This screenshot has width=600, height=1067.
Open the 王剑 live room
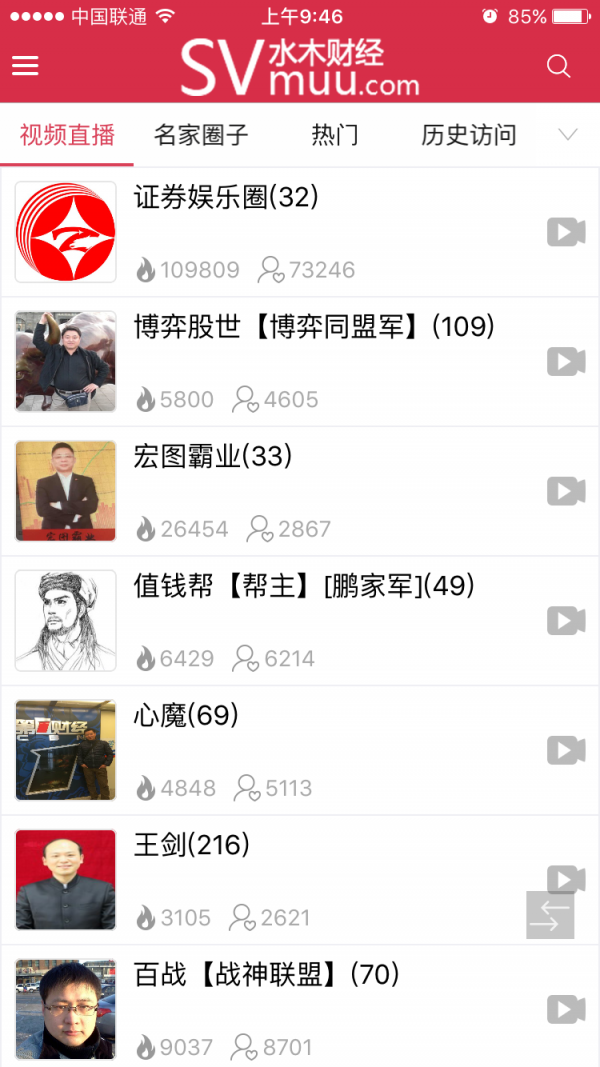pos(192,845)
